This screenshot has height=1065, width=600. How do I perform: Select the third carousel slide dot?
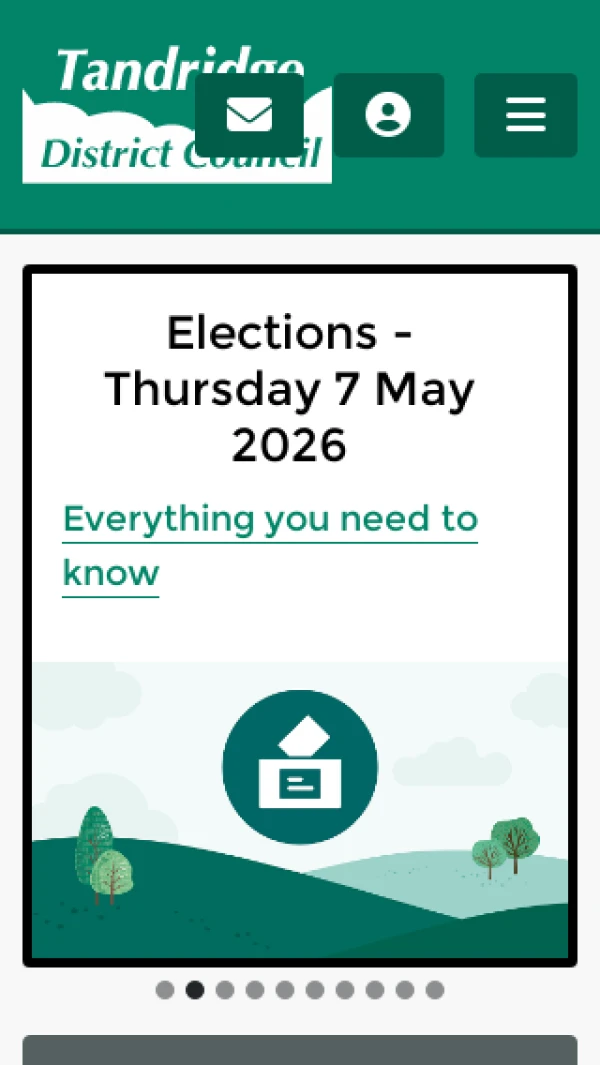(225, 990)
